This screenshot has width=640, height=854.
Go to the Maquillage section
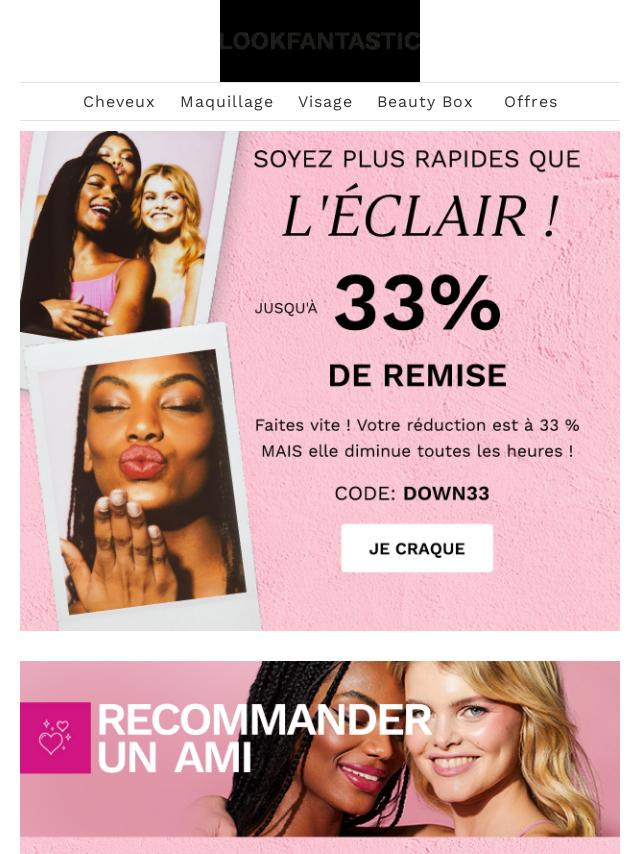point(227,102)
